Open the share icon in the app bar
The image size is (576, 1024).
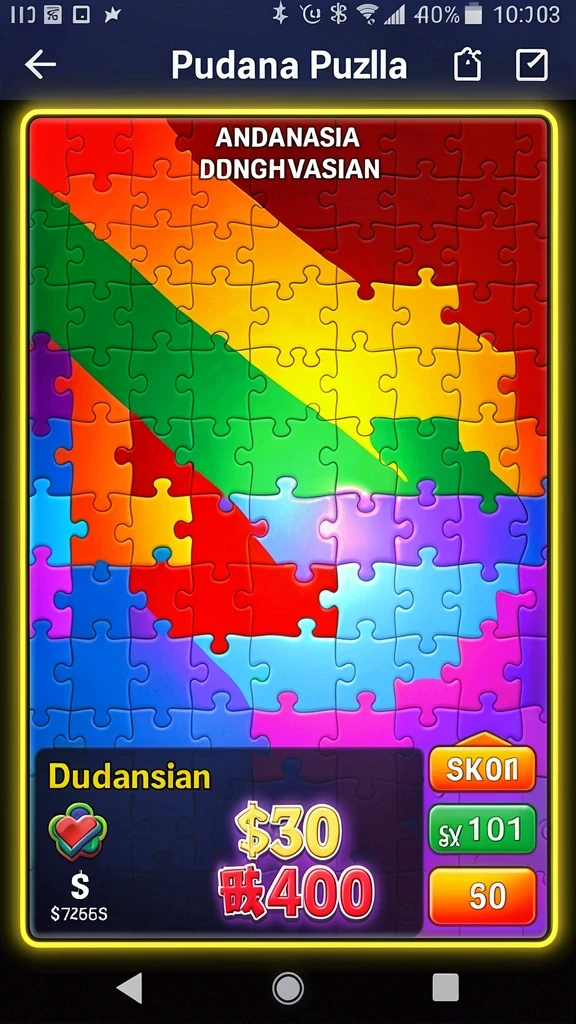[468, 65]
